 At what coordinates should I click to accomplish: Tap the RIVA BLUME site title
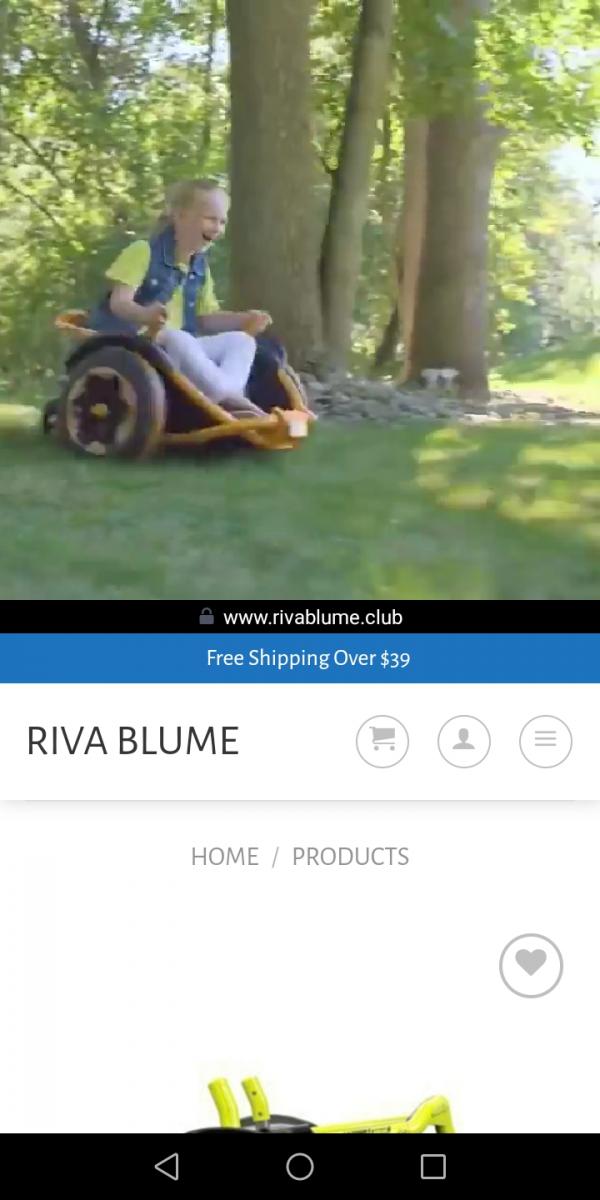point(132,741)
